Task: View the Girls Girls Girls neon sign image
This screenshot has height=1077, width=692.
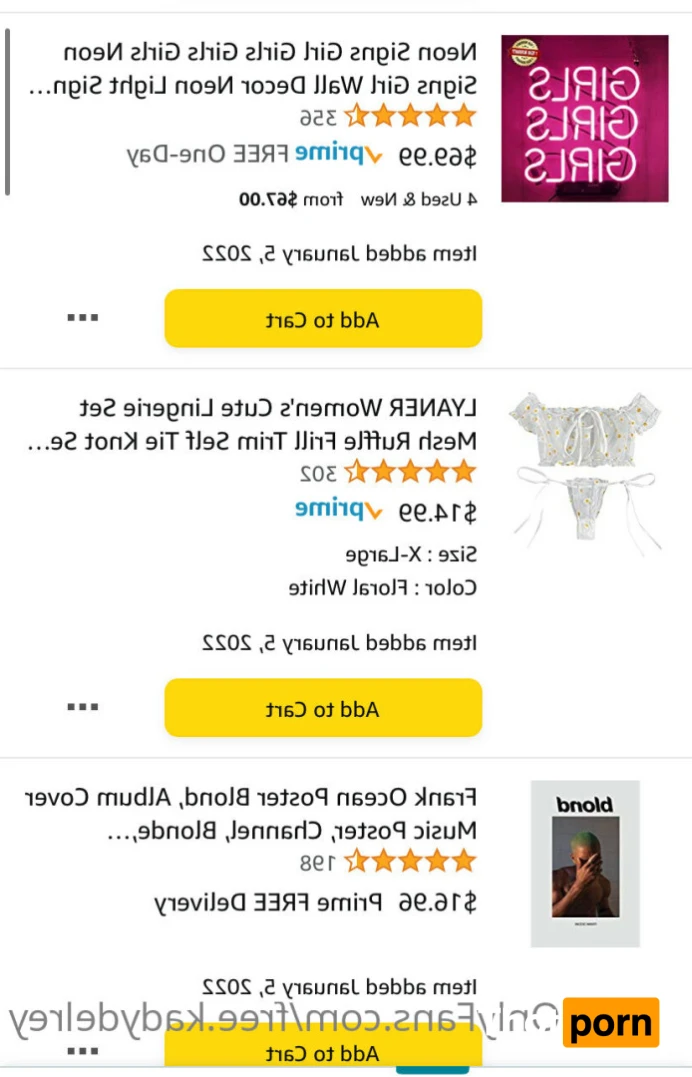Action: click(584, 119)
